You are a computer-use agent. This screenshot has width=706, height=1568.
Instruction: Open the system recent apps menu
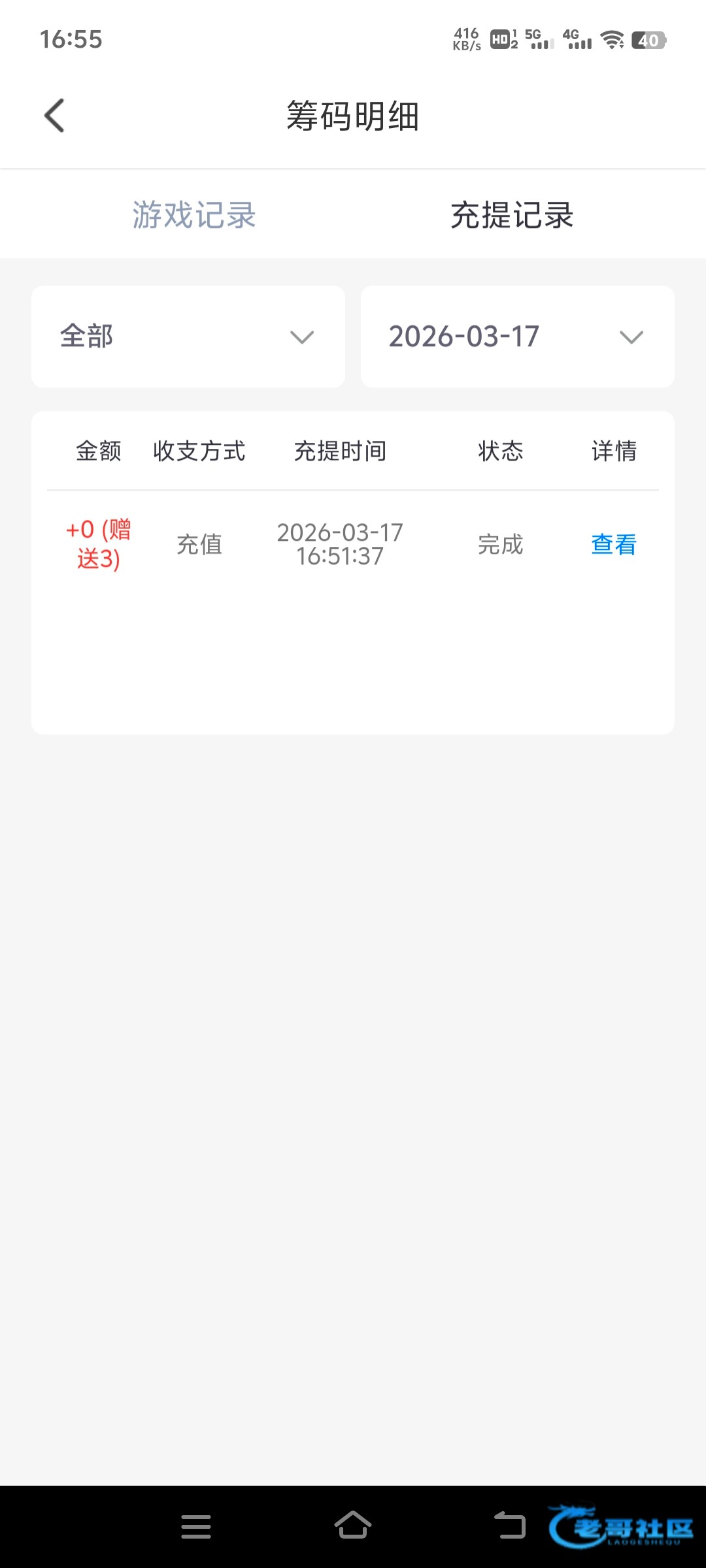pyautogui.click(x=196, y=1527)
